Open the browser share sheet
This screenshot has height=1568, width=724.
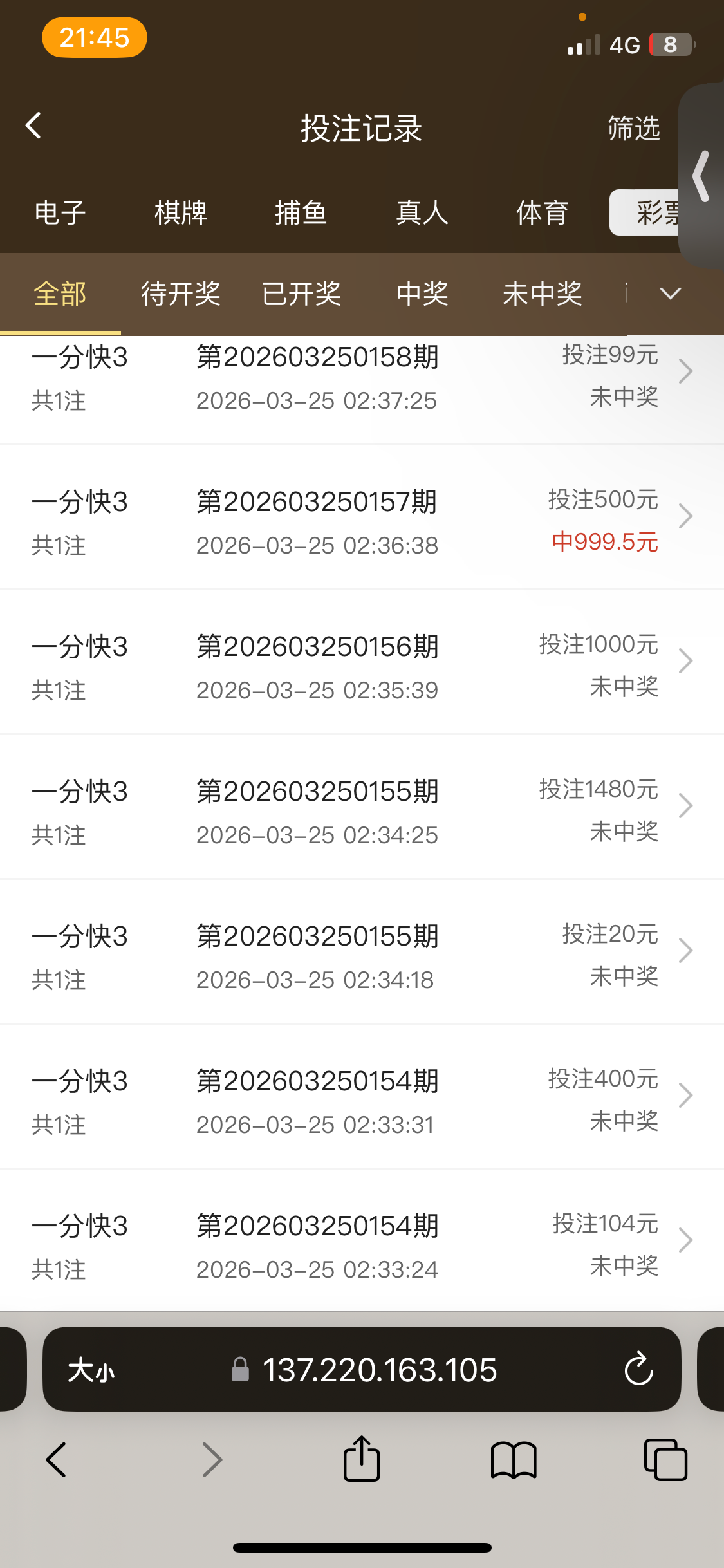(x=362, y=1459)
